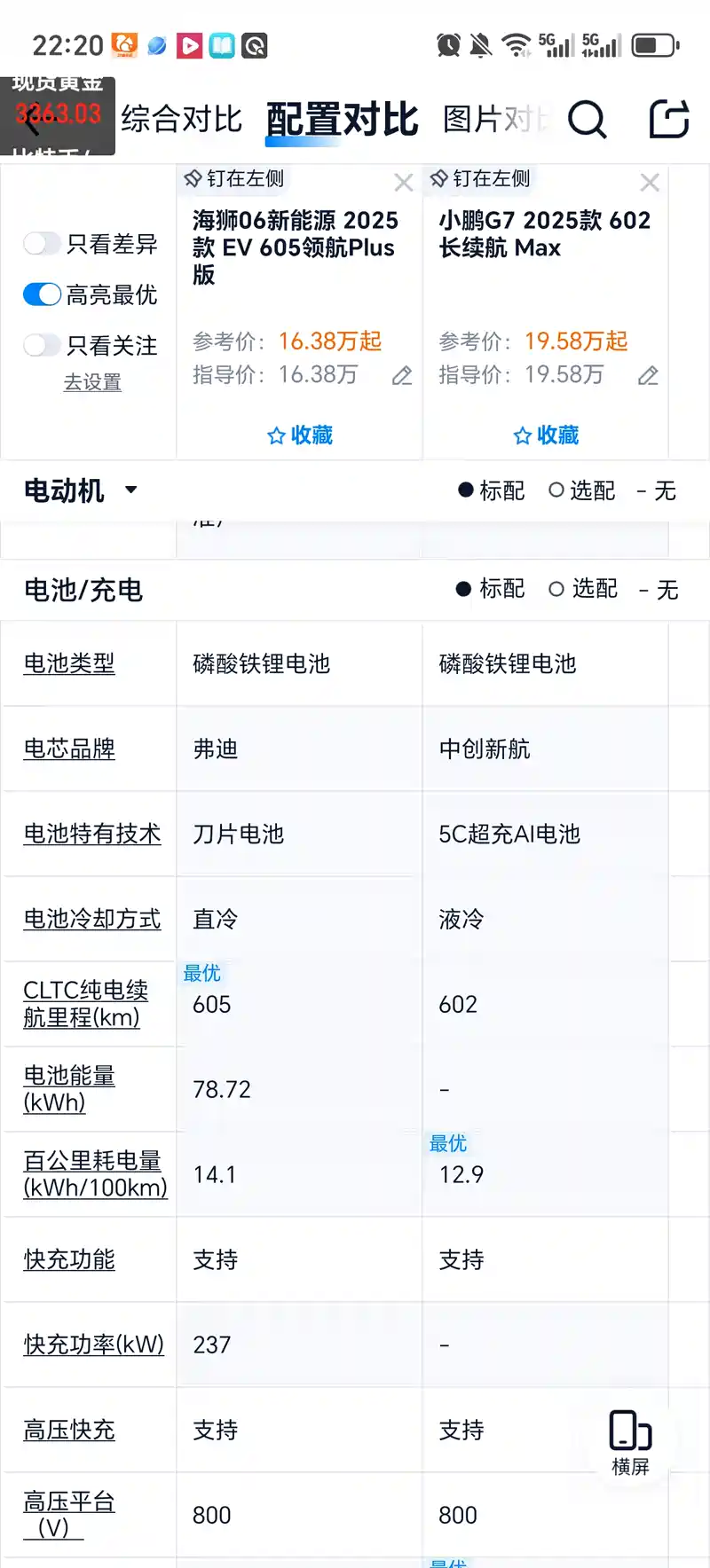Enable the 只看关注 toggle

pos(42,345)
